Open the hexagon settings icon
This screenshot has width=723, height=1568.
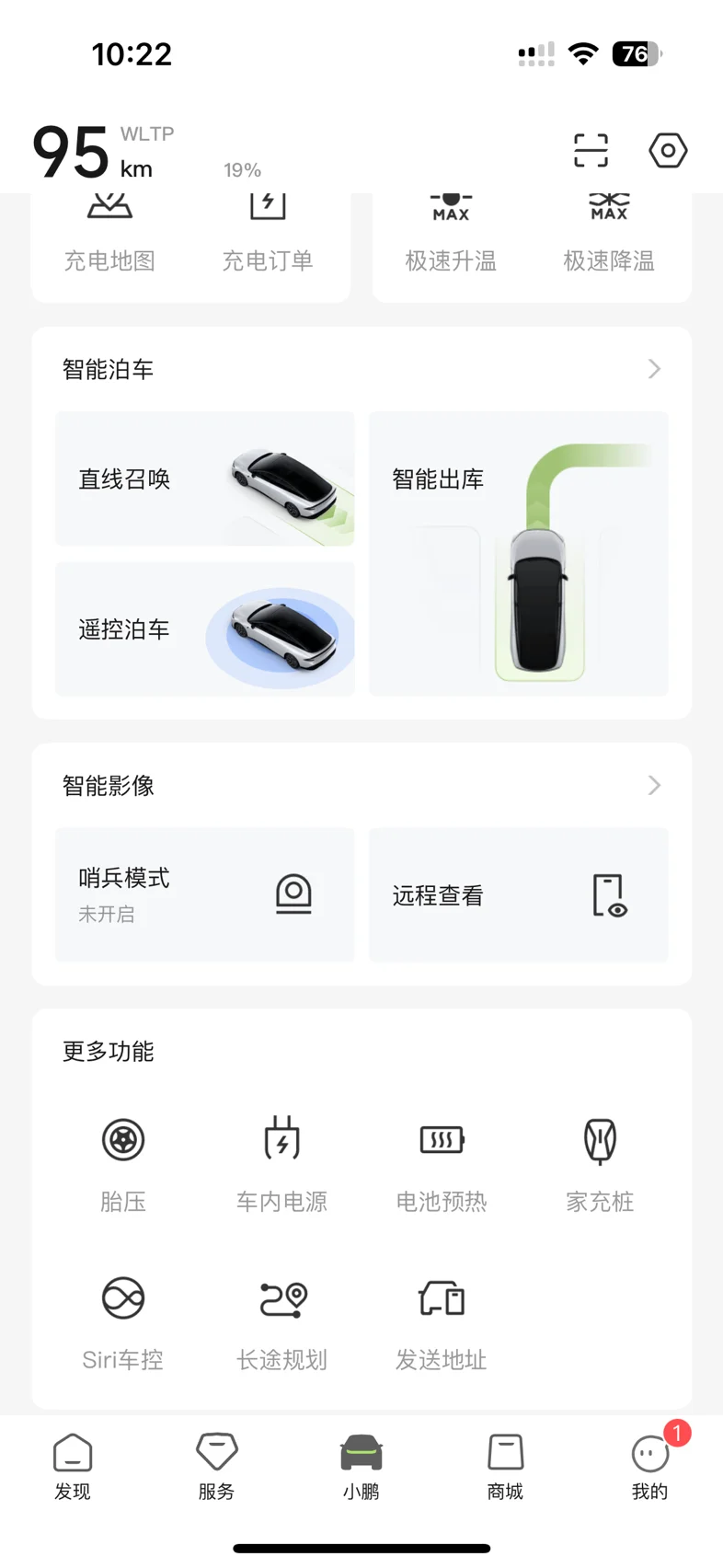pyautogui.click(x=668, y=150)
